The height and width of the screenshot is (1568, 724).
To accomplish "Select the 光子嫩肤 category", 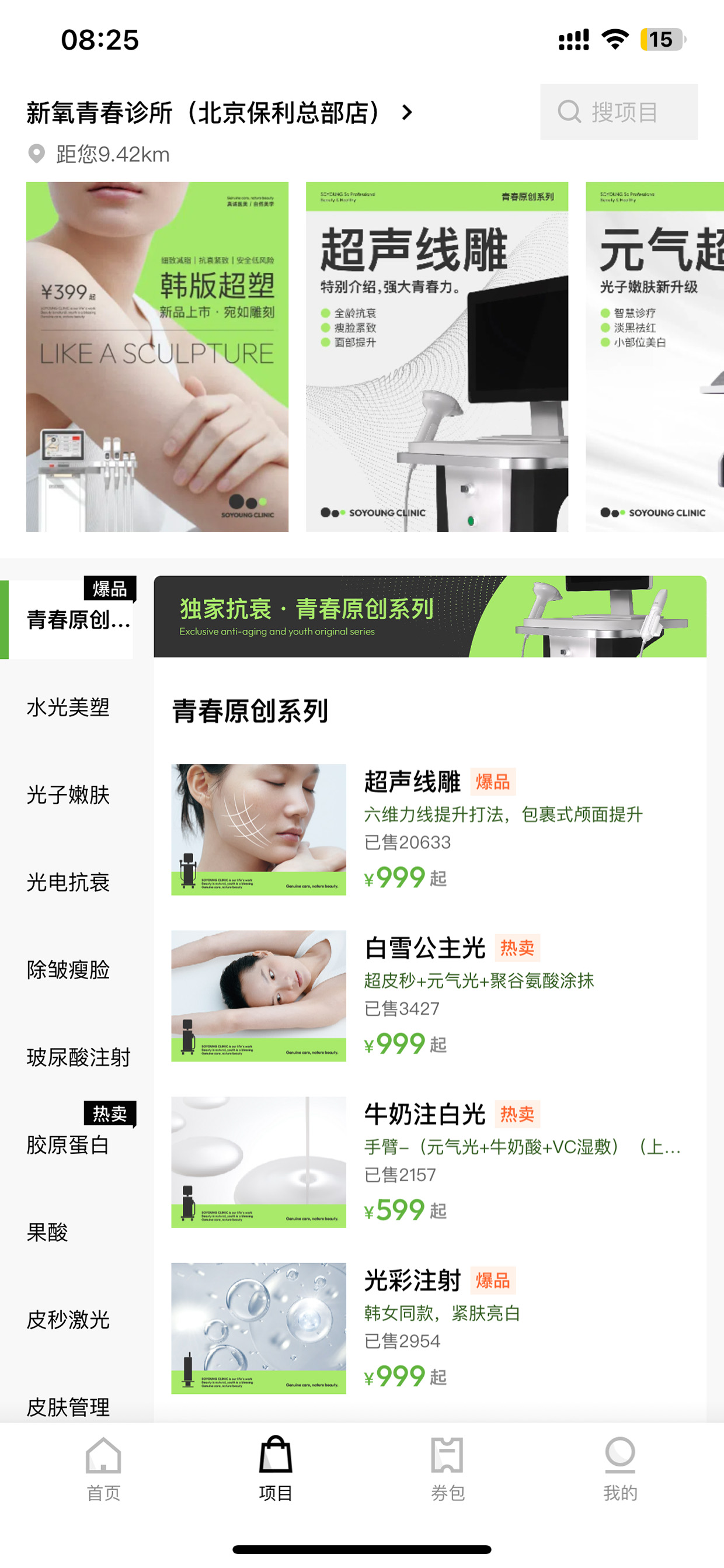I will coord(68,795).
